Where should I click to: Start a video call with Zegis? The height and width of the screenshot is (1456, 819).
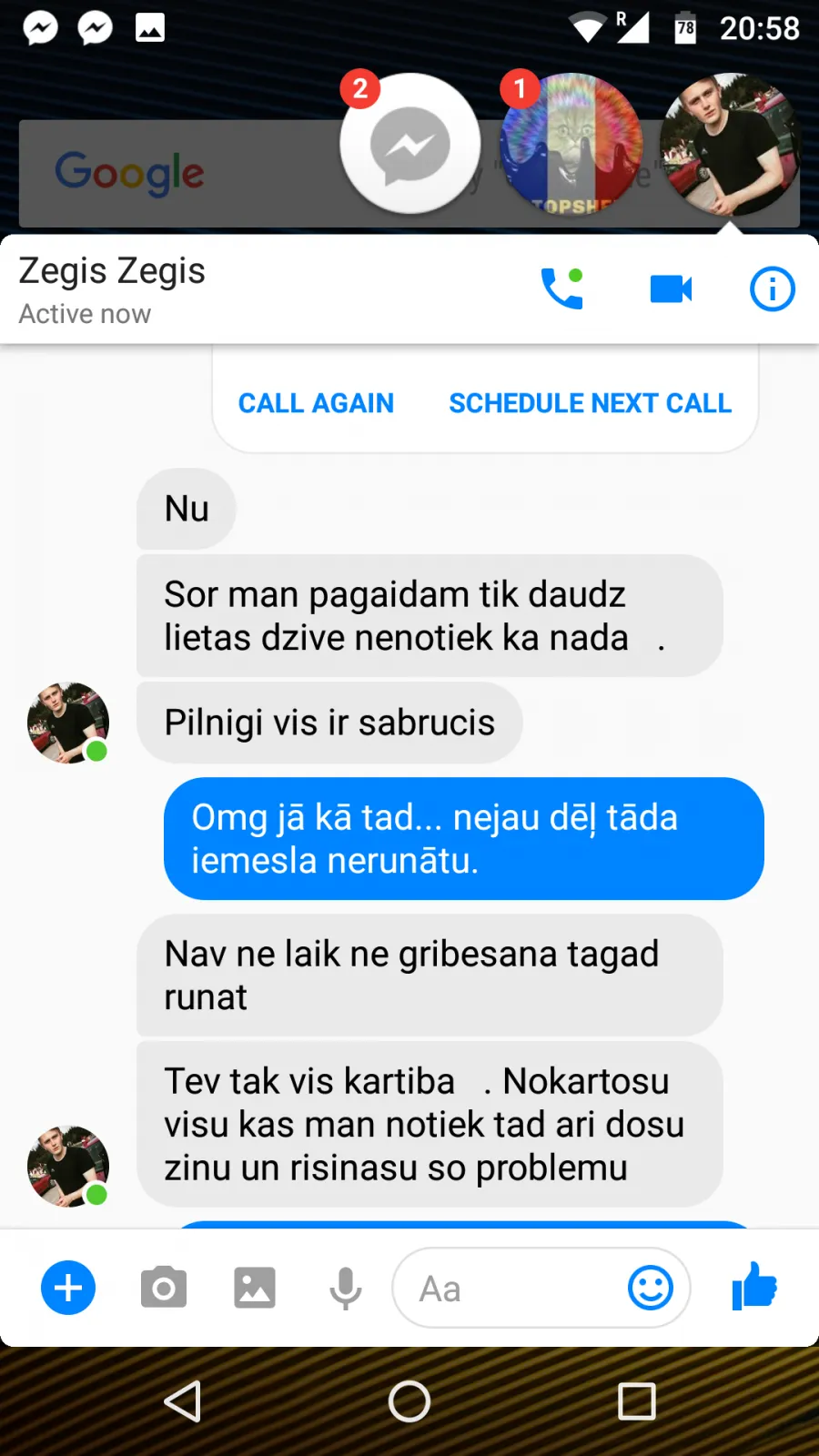[x=672, y=289]
